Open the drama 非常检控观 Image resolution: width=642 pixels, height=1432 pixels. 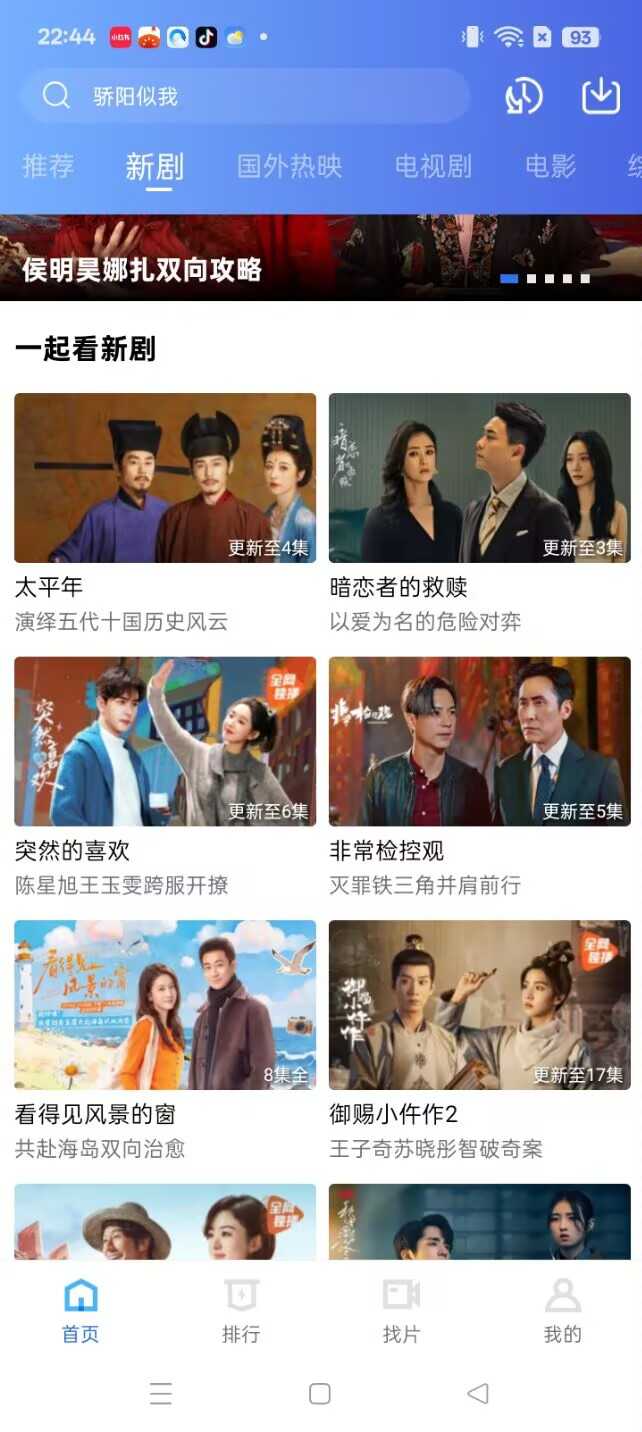(x=480, y=742)
